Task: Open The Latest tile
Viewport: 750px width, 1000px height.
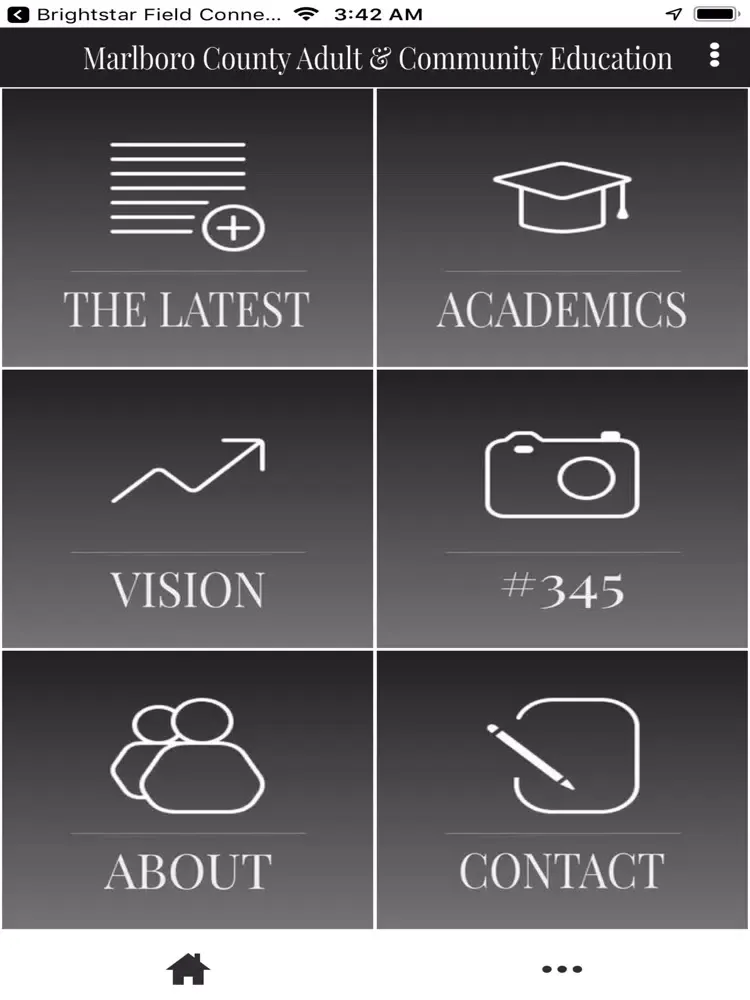Action: pyautogui.click(x=188, y=228)
